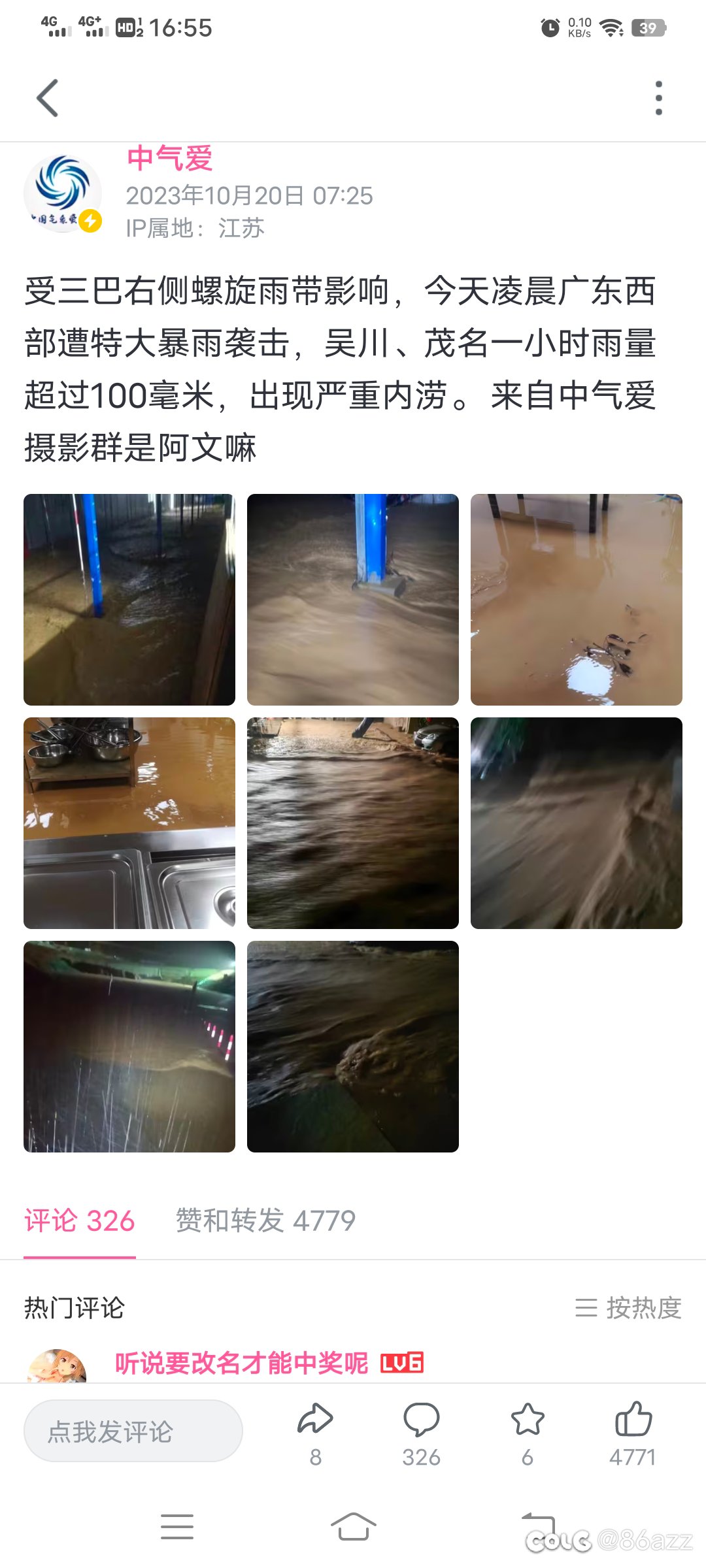Change comment sorting via 按热度
706x1568 pixels.
pos(628,1308)
